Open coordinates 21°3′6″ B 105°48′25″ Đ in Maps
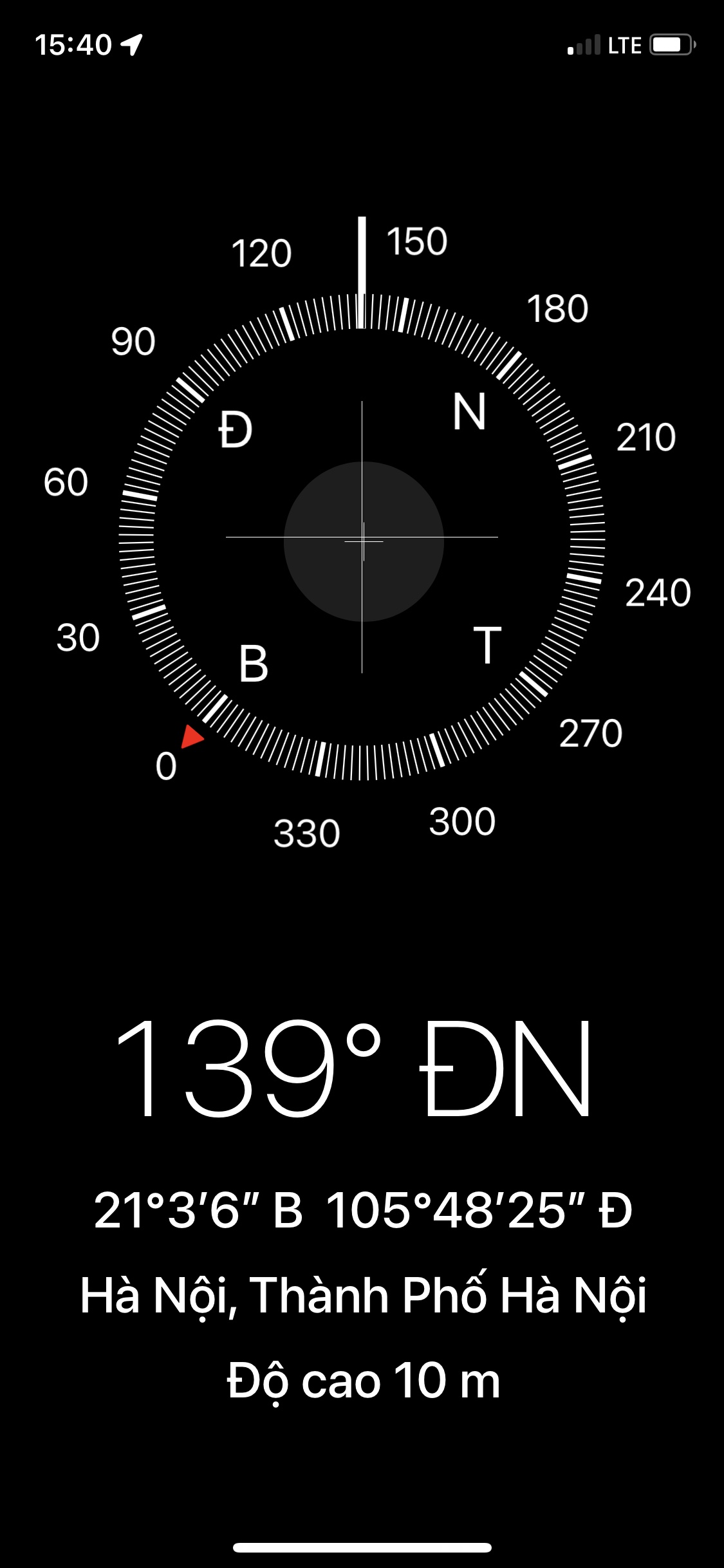724x1568 pixels. click(363, 1210)
